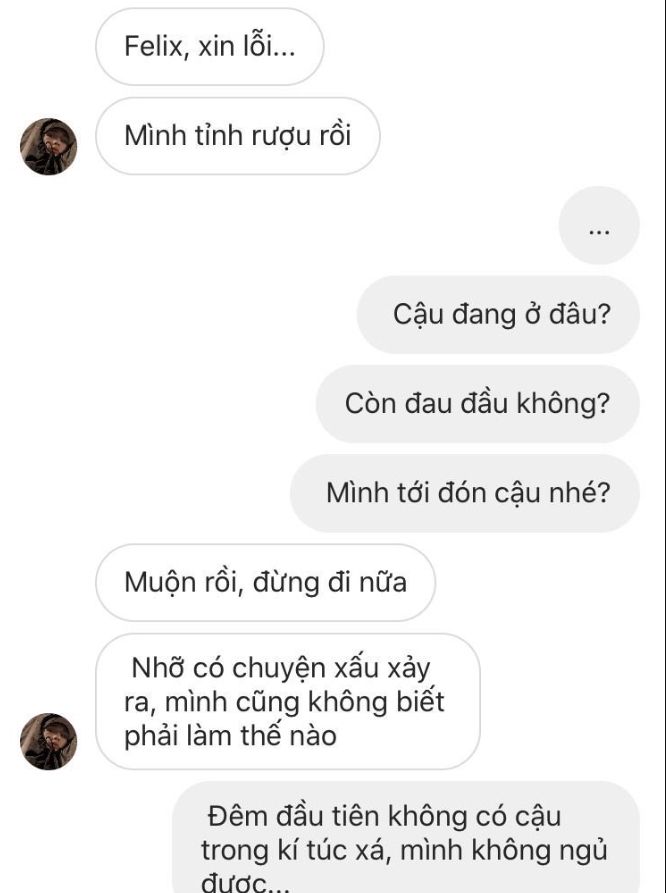Open sender's avatar beside "Nhỡ có chuyện xấu" message
This screenshot has width=666, height=893.
pos(48,741)
